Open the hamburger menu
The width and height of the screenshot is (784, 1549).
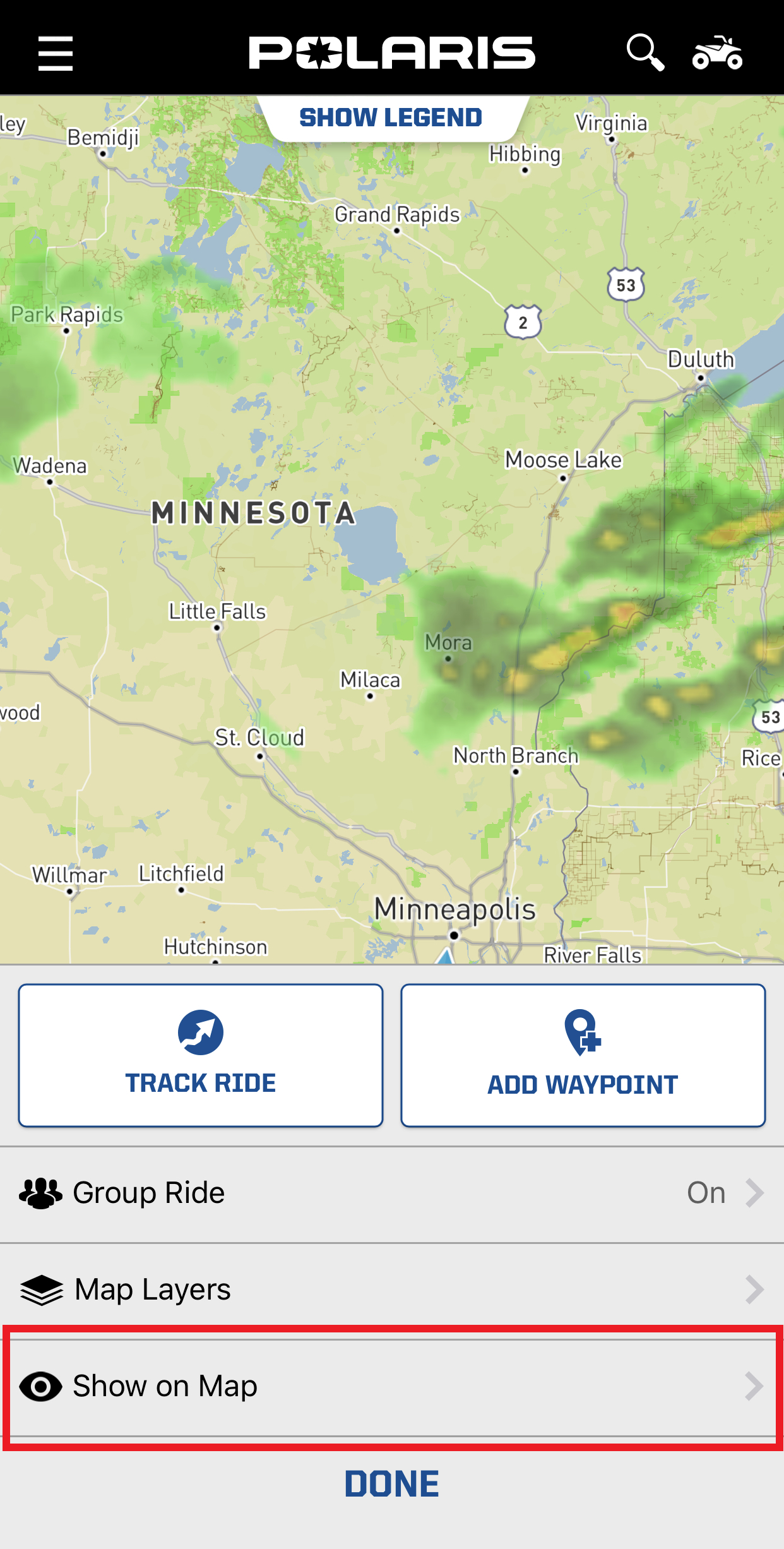point(56,53)
